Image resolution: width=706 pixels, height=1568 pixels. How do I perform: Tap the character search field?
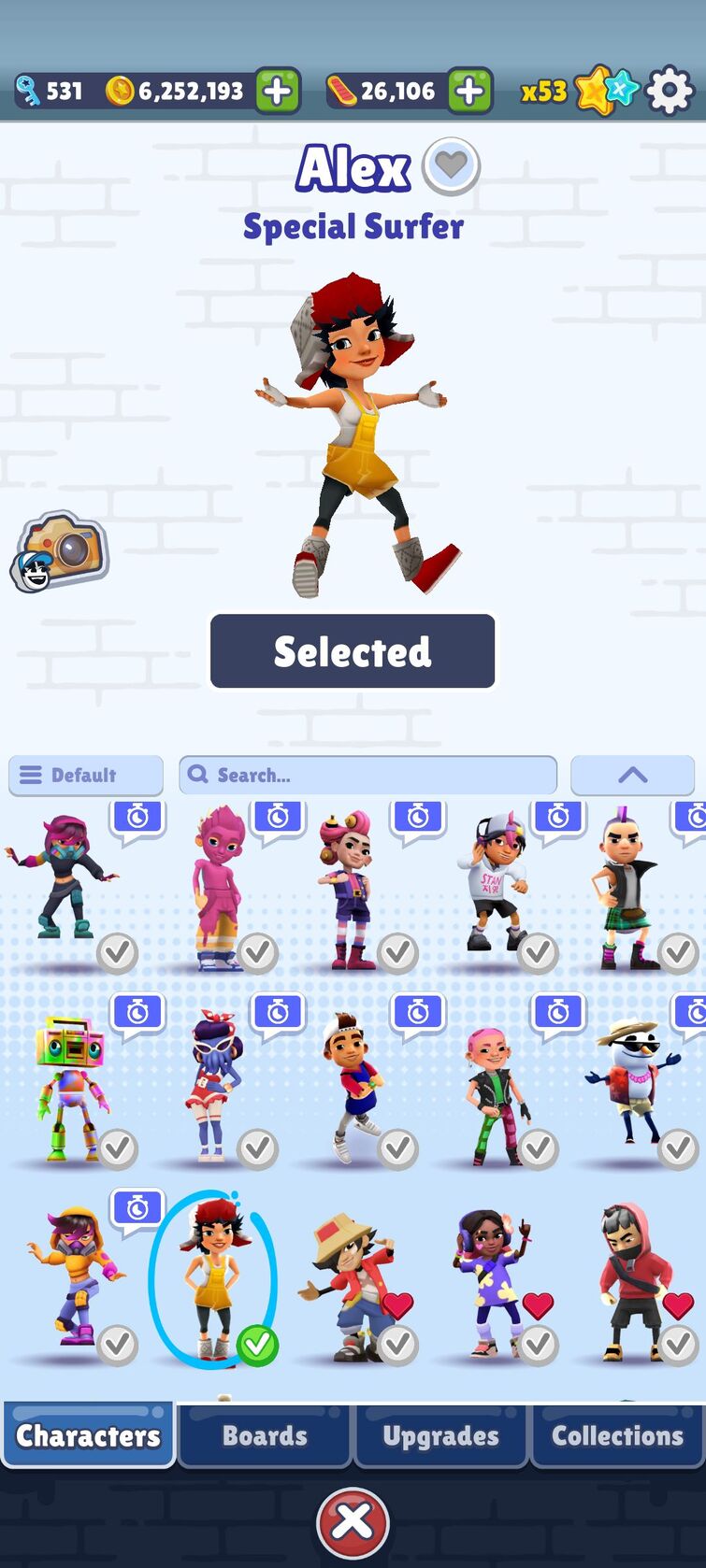(367, 775)
